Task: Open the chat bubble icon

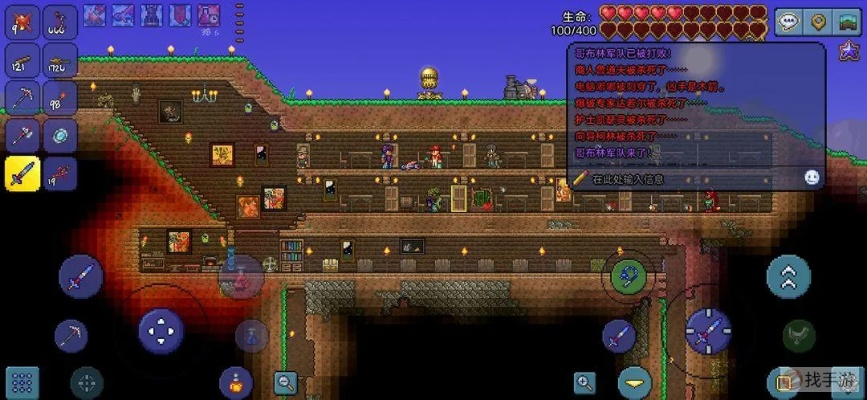Action: coord(790,21)
